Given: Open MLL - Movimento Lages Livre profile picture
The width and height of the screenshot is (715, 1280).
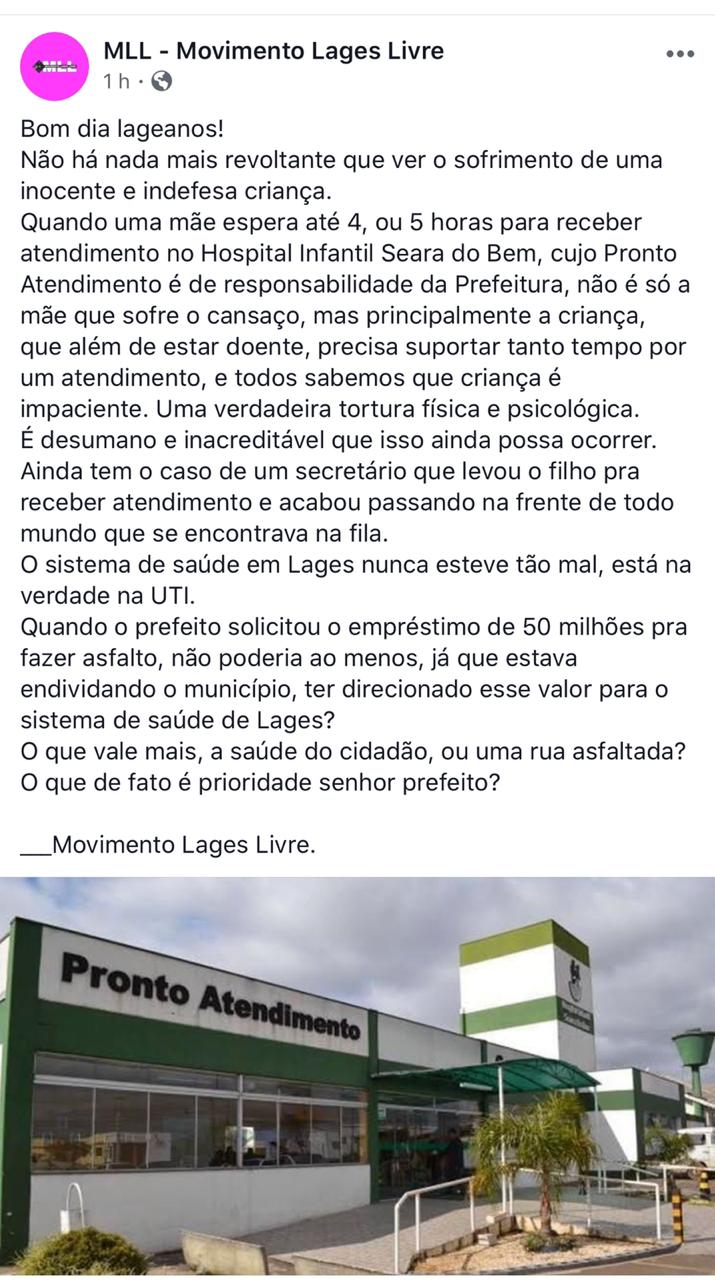Looking at the screenshot, I should (55, 66).
